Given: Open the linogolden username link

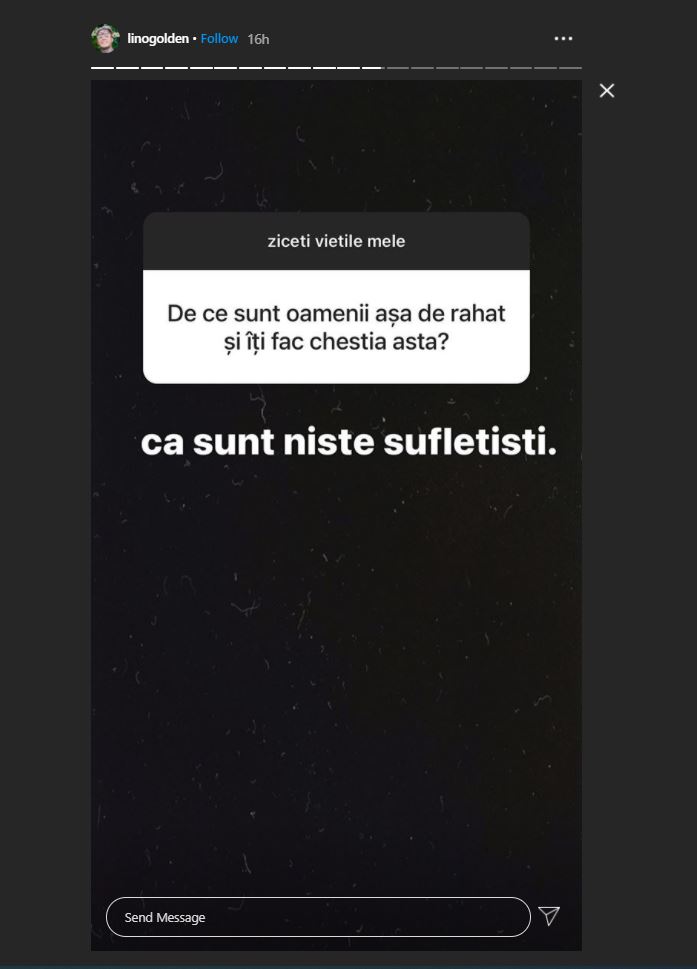Looking at the screenshot, I should (x=158, y=38).
